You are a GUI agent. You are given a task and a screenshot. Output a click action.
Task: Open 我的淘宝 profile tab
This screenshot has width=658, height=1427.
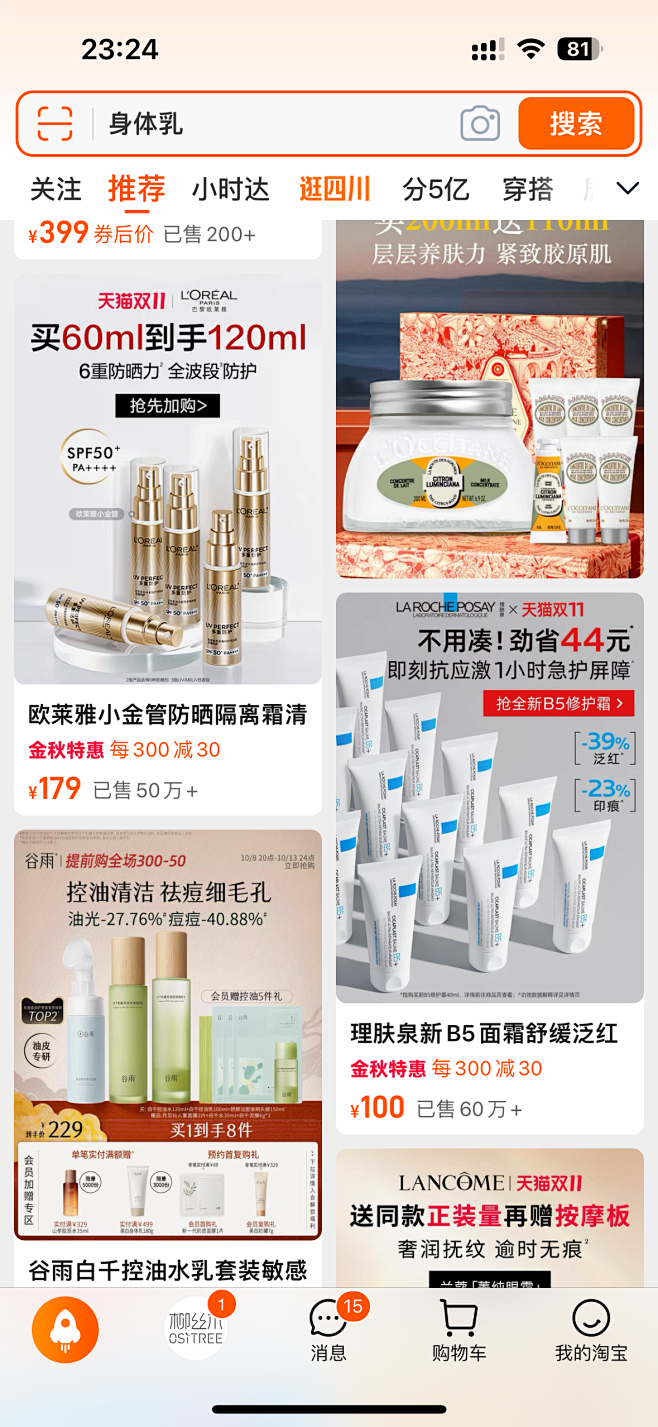[591, 1331]
